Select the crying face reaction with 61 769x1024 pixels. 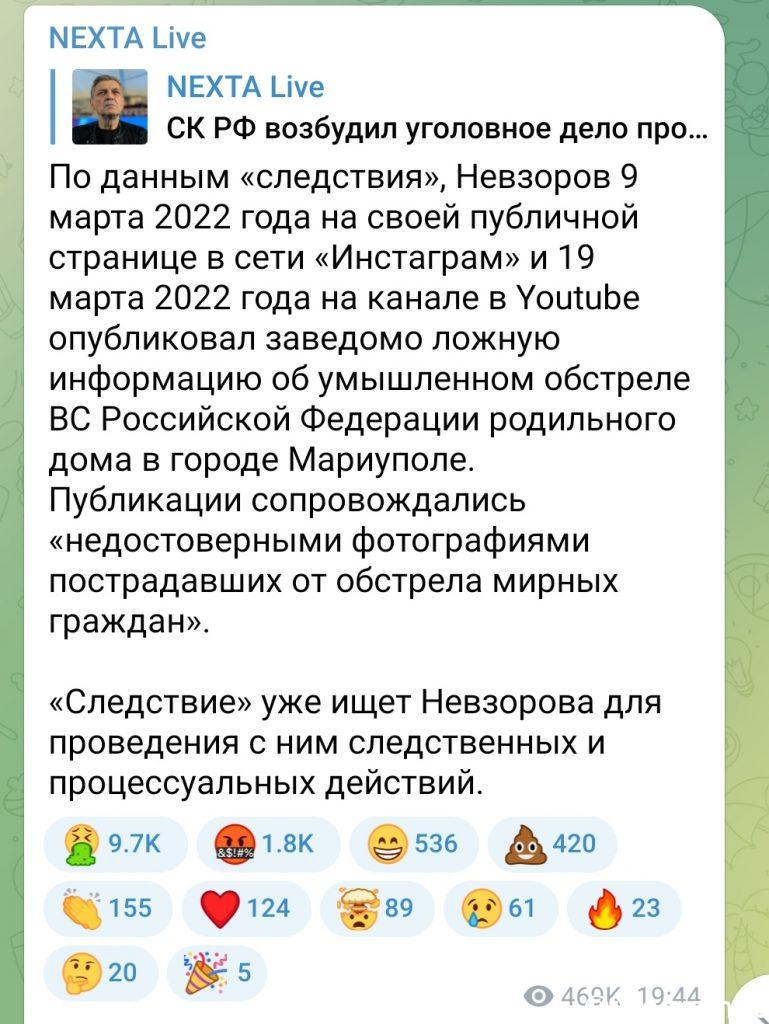pos(500,908)
